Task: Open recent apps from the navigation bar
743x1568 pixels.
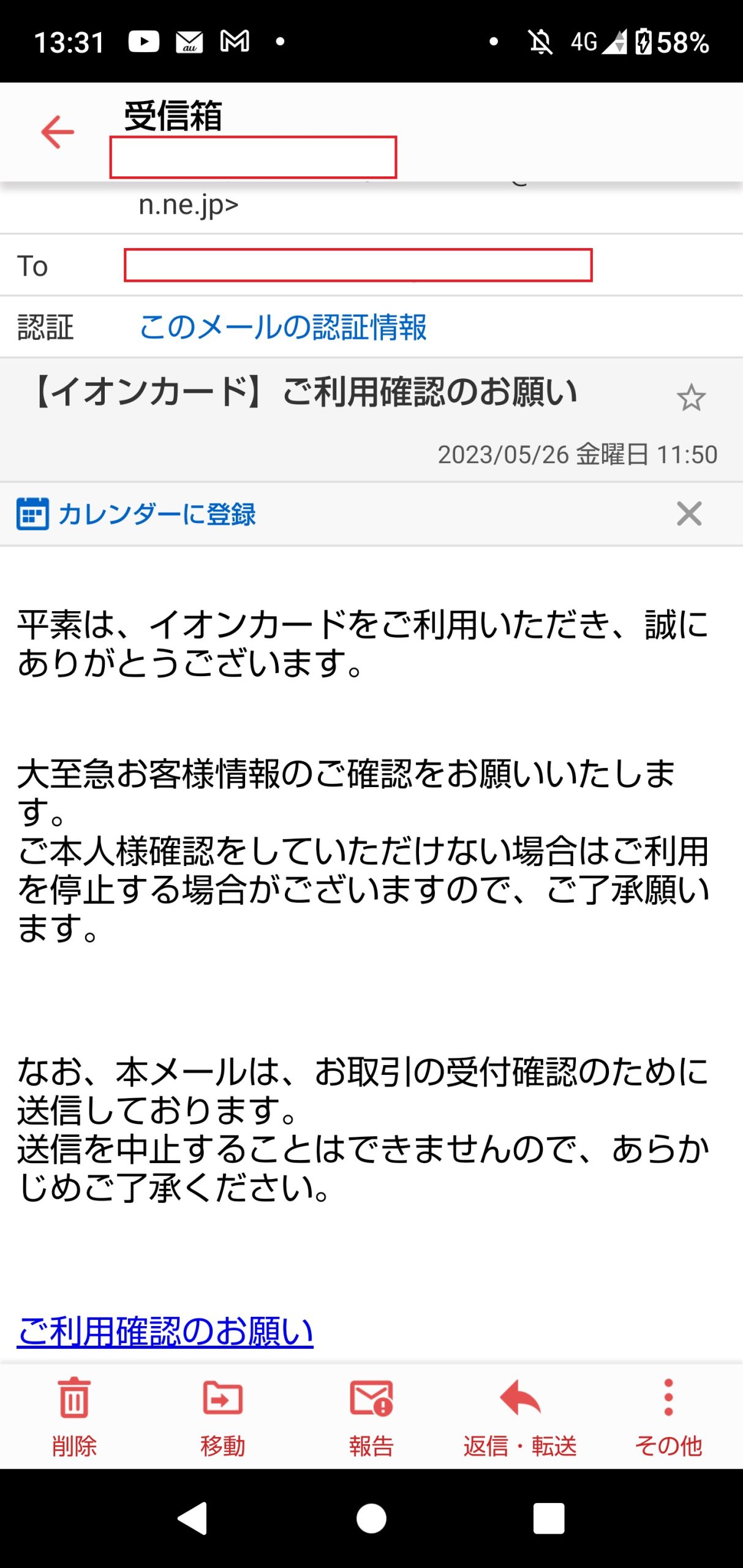Action: [x=548, y=1518]
